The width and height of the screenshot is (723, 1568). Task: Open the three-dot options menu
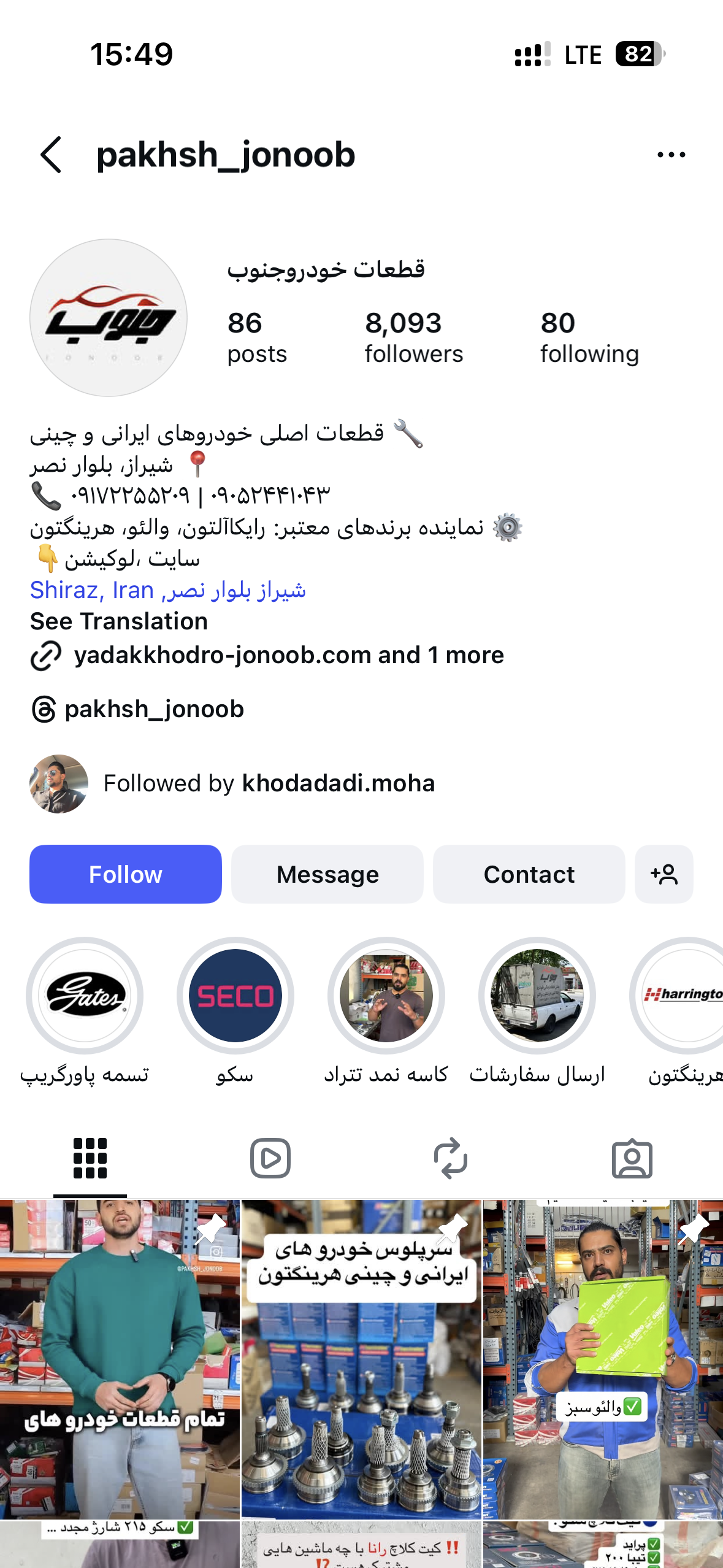671,155
